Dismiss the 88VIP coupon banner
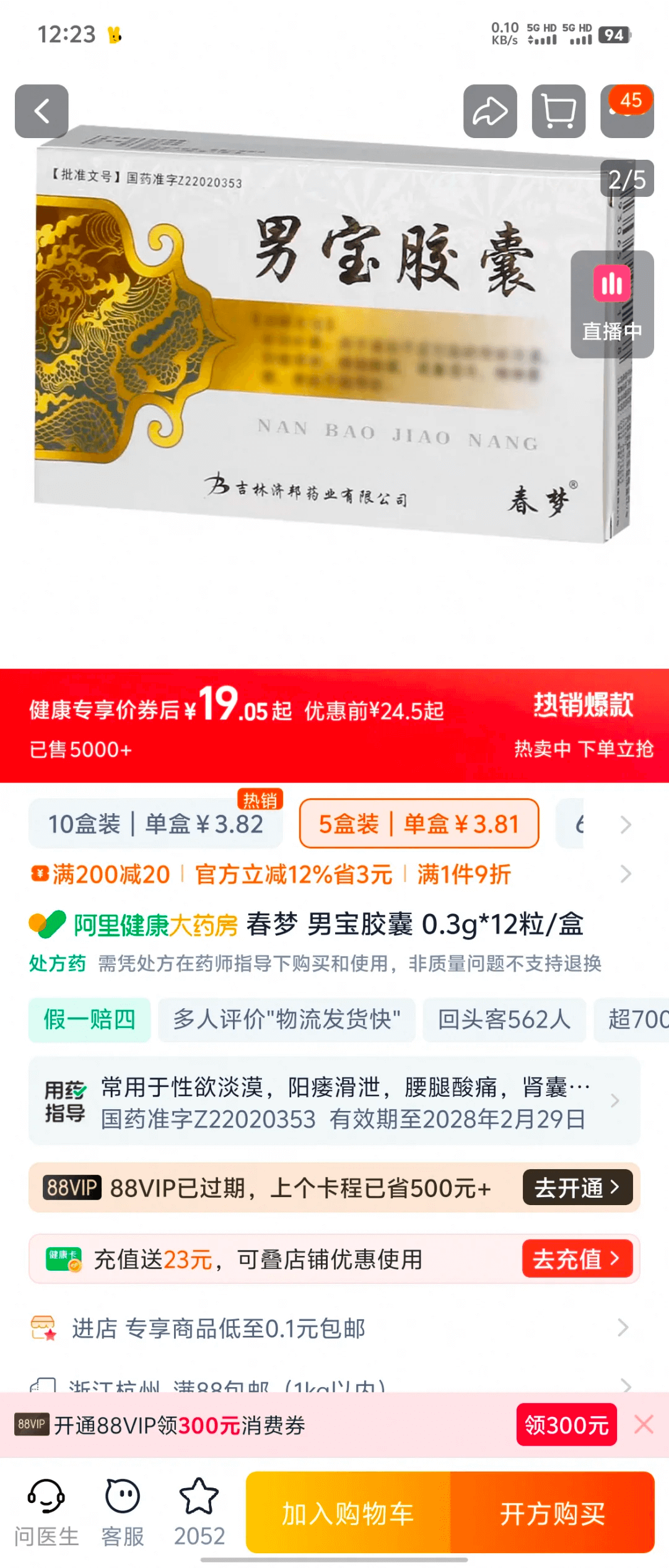 pyautogui.click(x=644, y=1424)
